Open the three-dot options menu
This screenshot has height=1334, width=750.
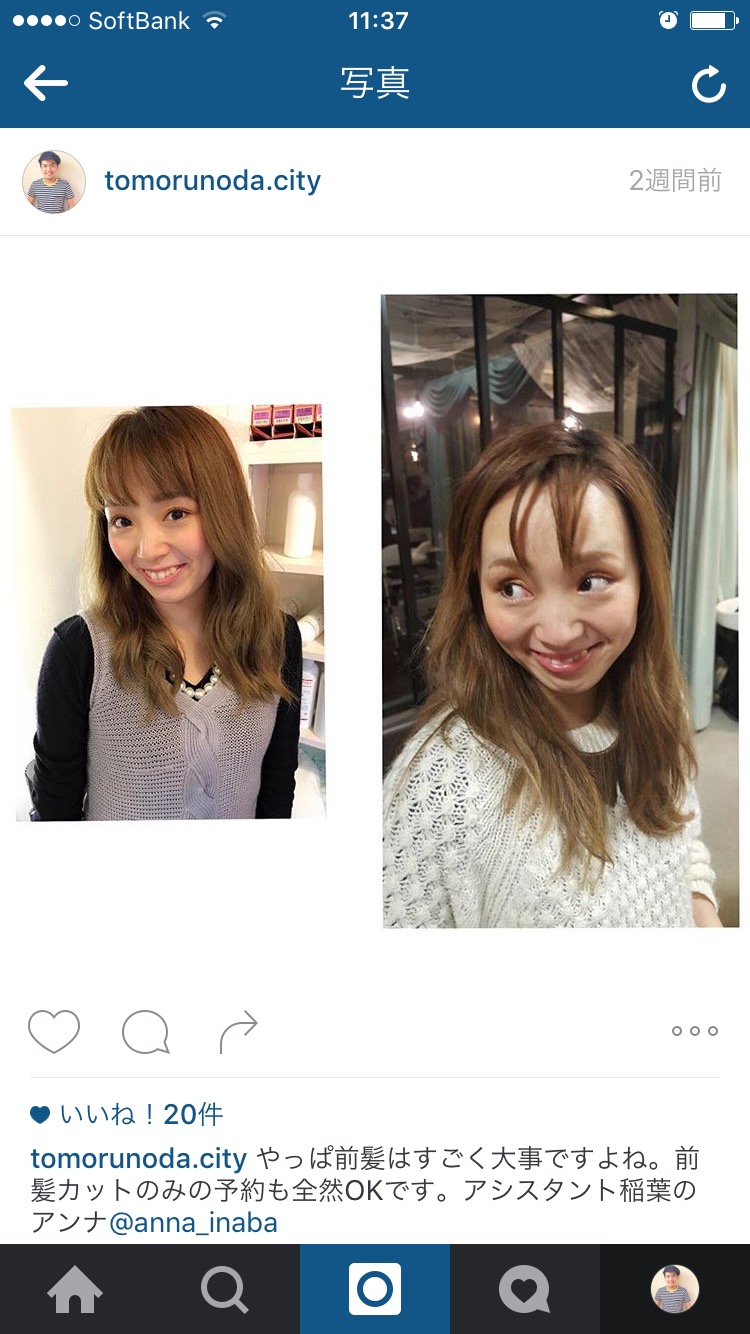point(695,1031)
